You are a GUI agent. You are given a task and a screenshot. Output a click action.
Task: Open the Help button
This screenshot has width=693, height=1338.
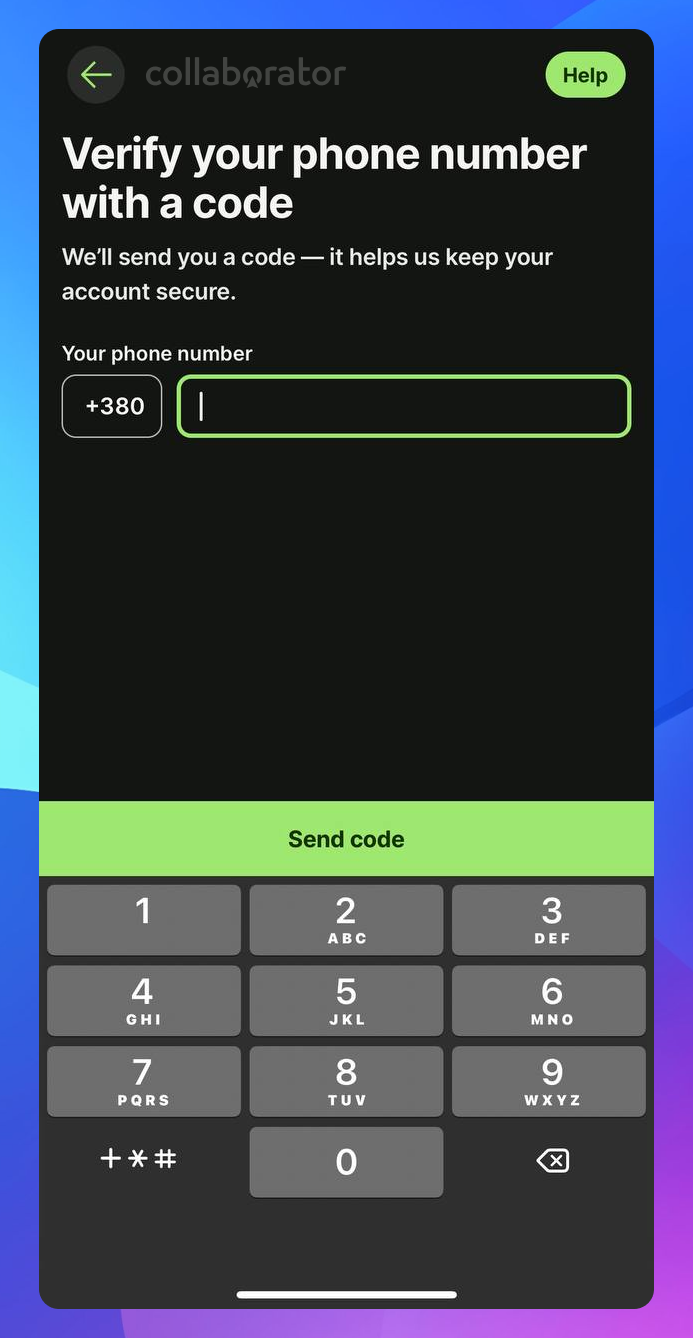[x=585, y=75]
